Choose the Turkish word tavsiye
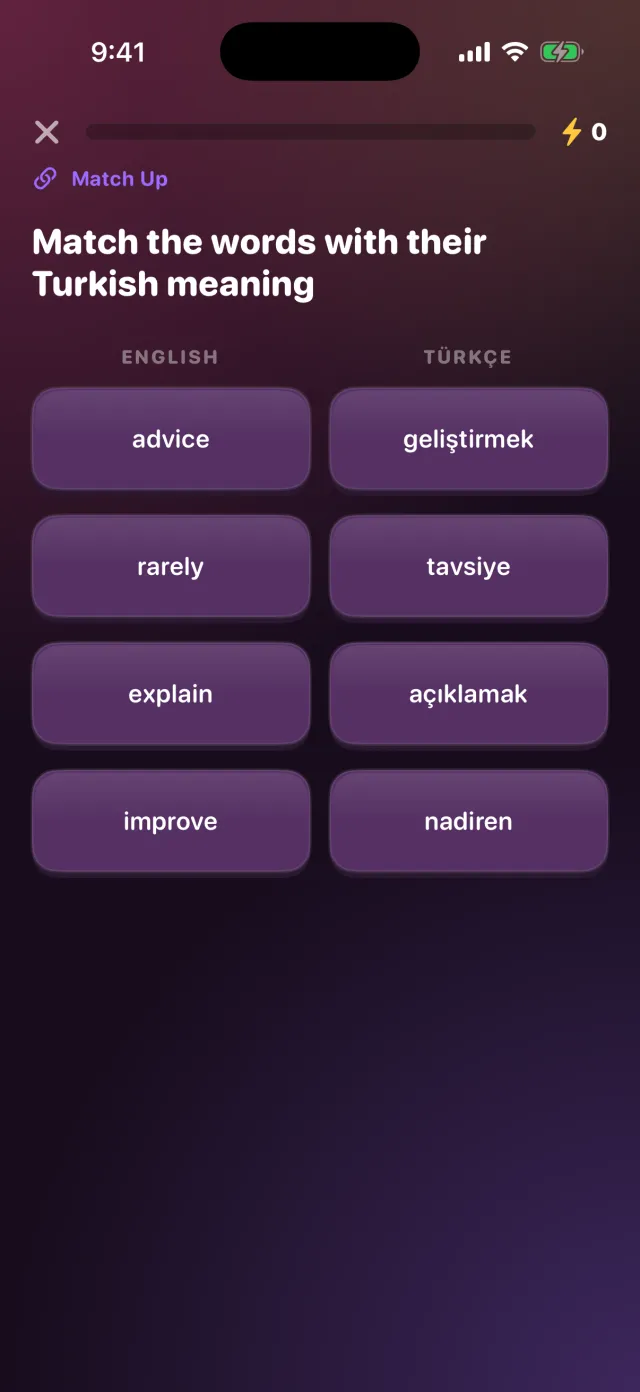This screenshot has height=1392, width=640. [x=469, y=566]
